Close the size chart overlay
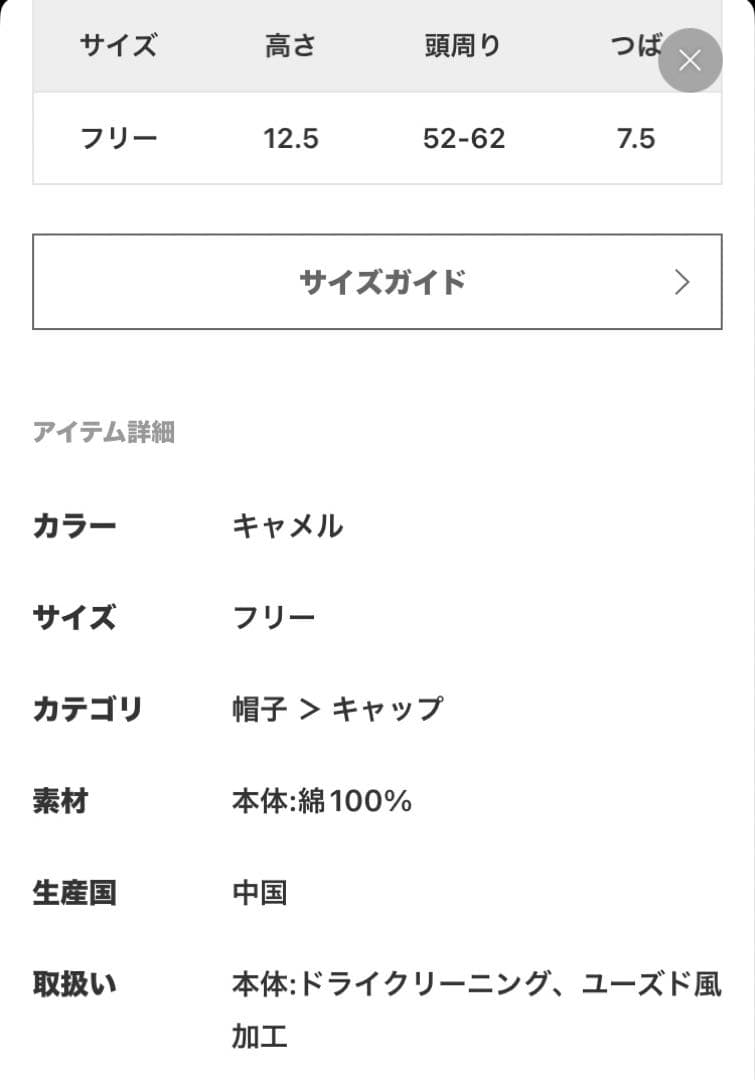755x1080 pixels. [x=689, y=61]
